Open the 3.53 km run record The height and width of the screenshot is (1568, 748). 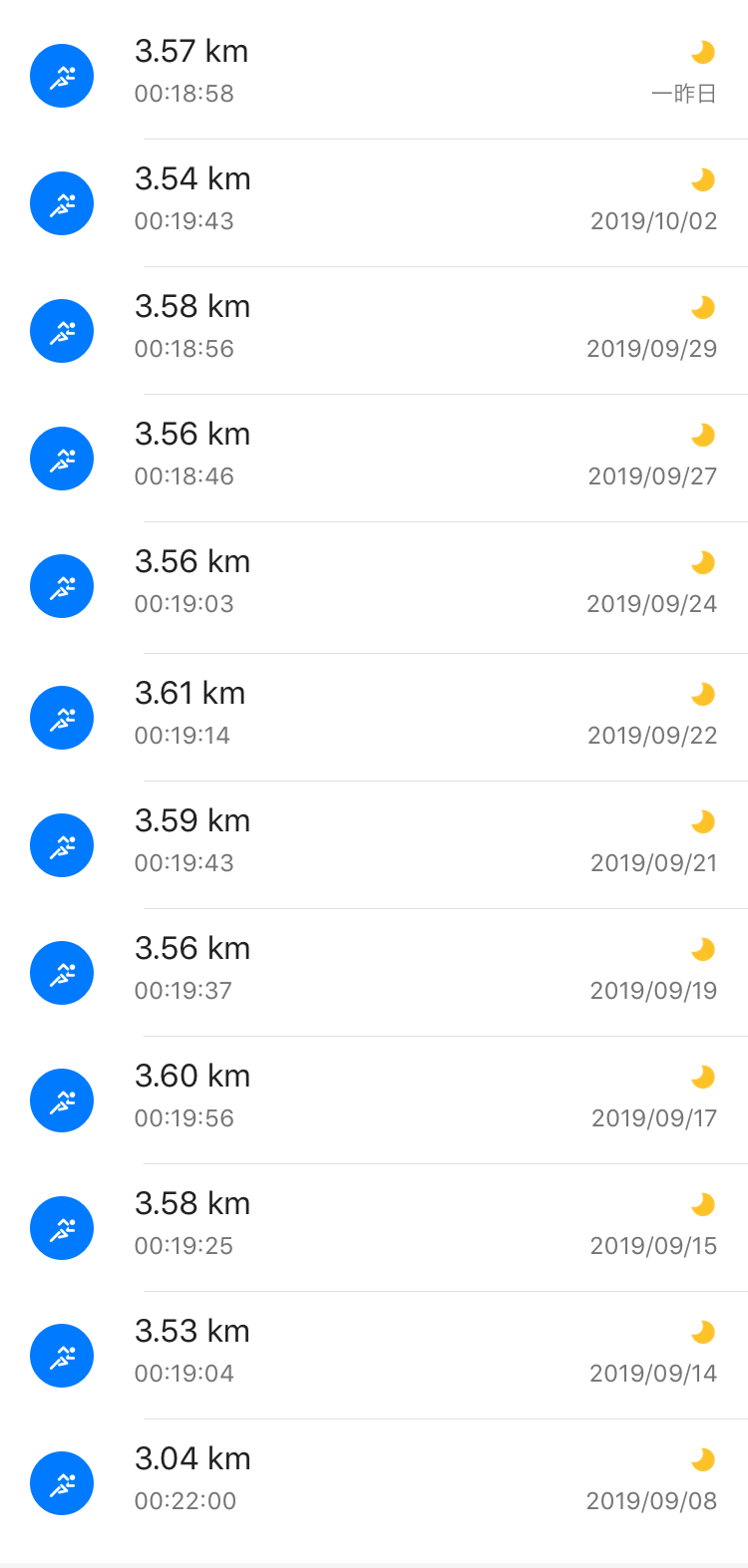374,1356
